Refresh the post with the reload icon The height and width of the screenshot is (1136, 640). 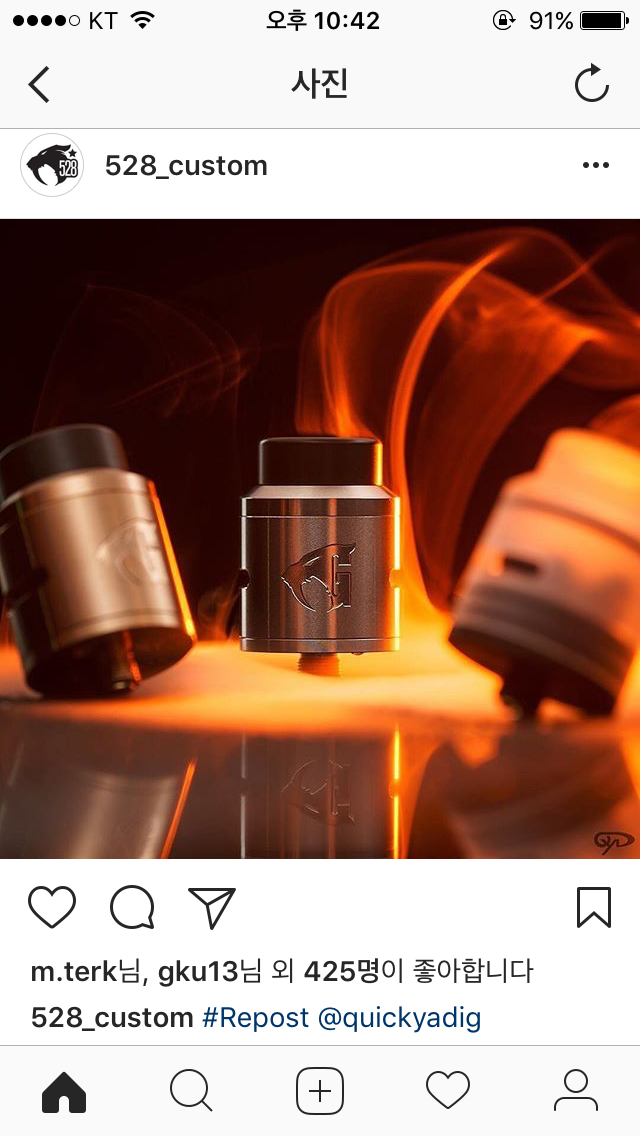click(592, 84)
